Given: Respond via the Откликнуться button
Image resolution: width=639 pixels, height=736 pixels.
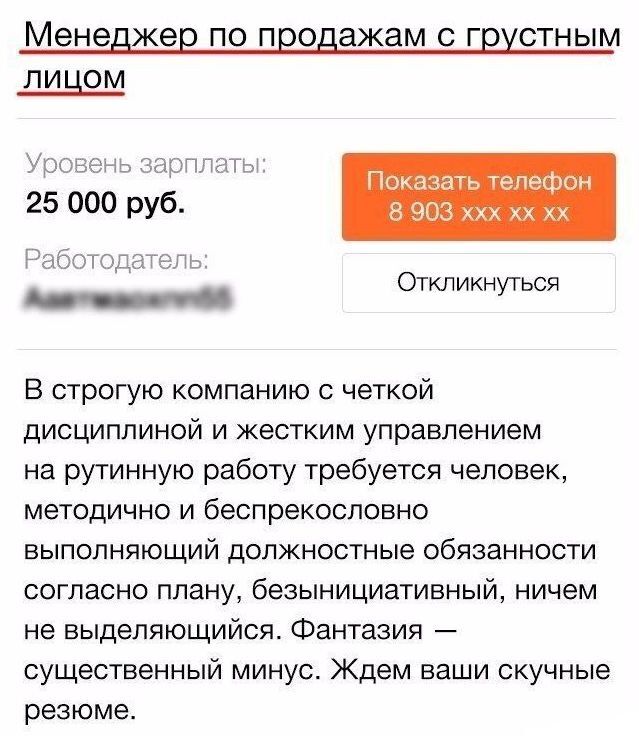Looking at the screenshot, I should [478, 283].
